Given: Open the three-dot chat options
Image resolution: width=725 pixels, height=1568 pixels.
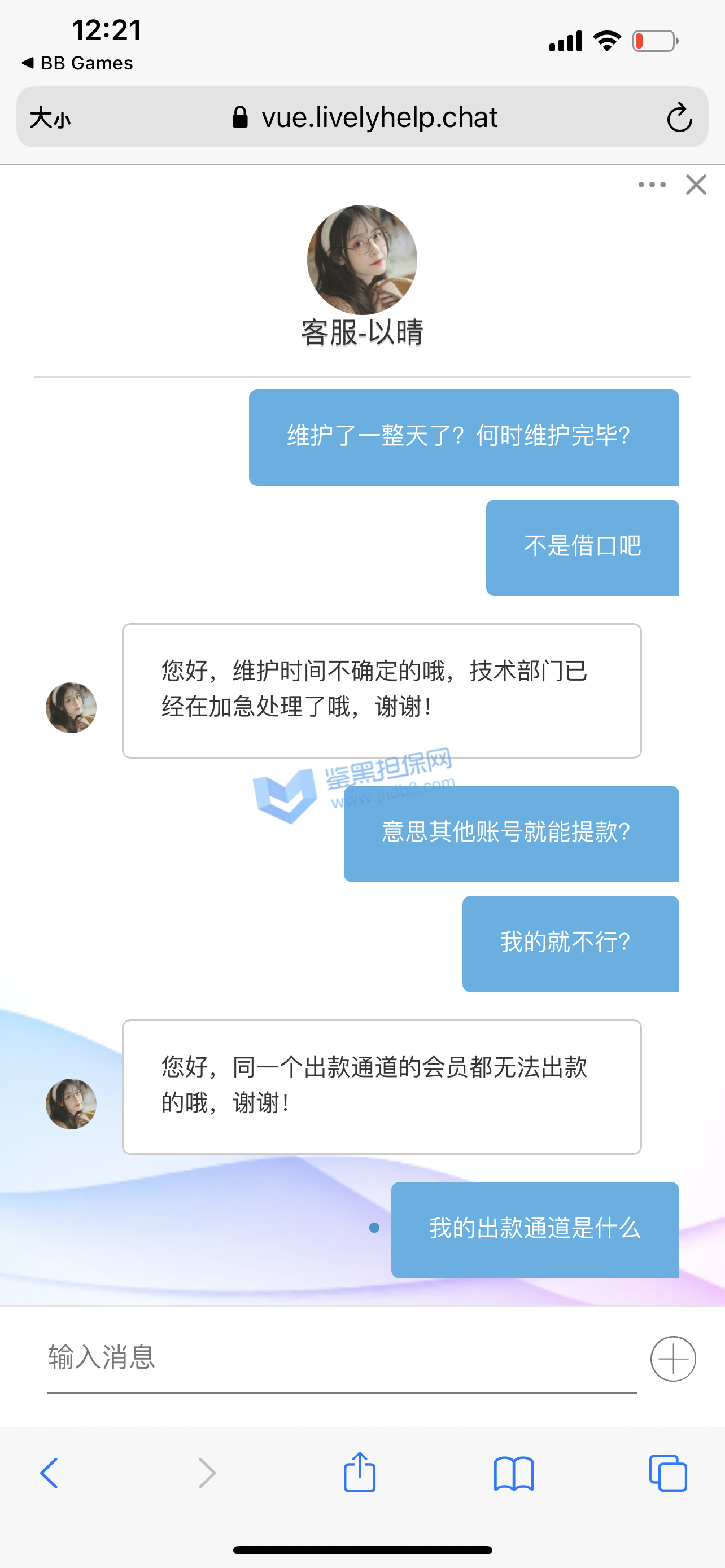Looking at the screenshot, I should coord(652,185).
